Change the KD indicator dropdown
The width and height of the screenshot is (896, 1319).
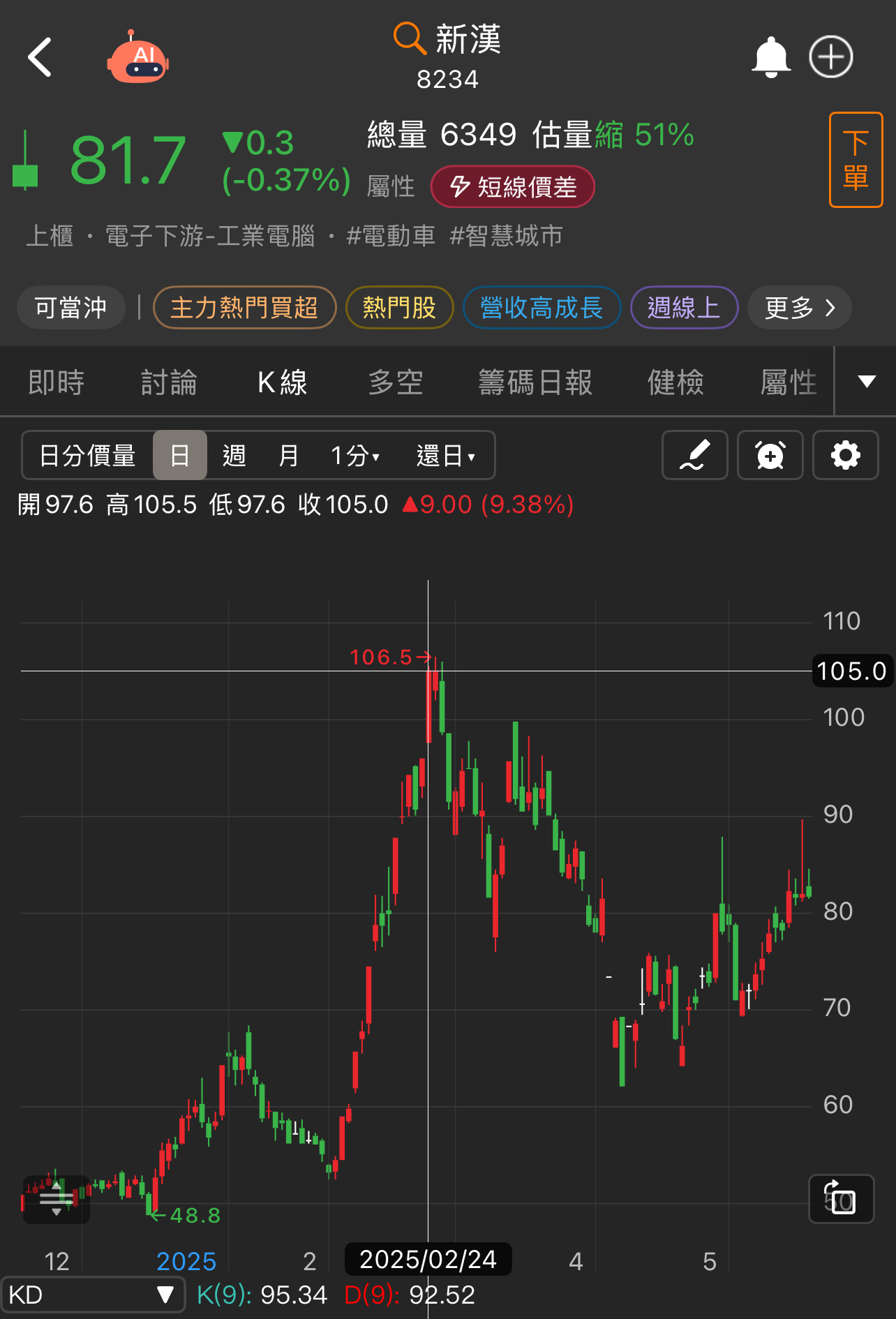93,1295
